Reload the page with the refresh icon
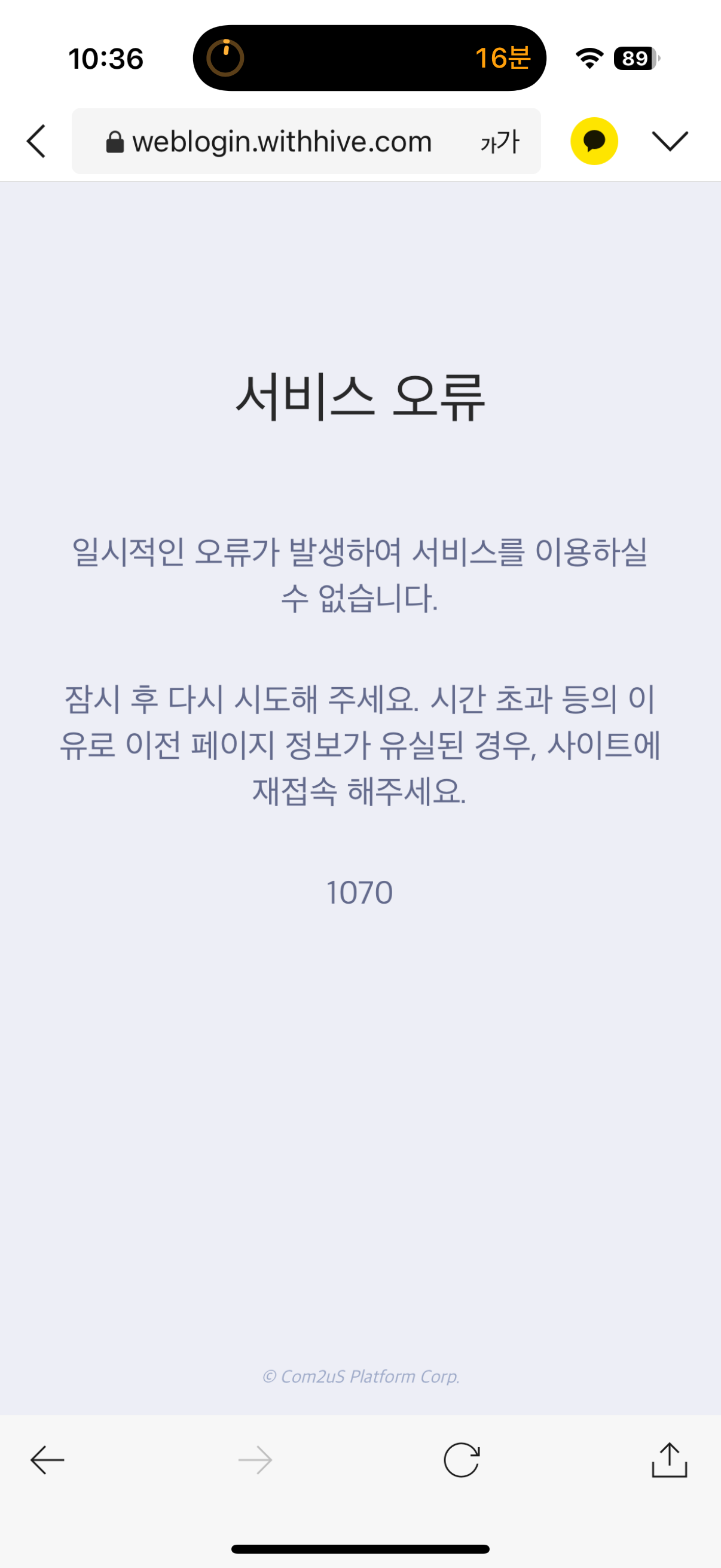 pyautogui.click(x=461, y=1460)
